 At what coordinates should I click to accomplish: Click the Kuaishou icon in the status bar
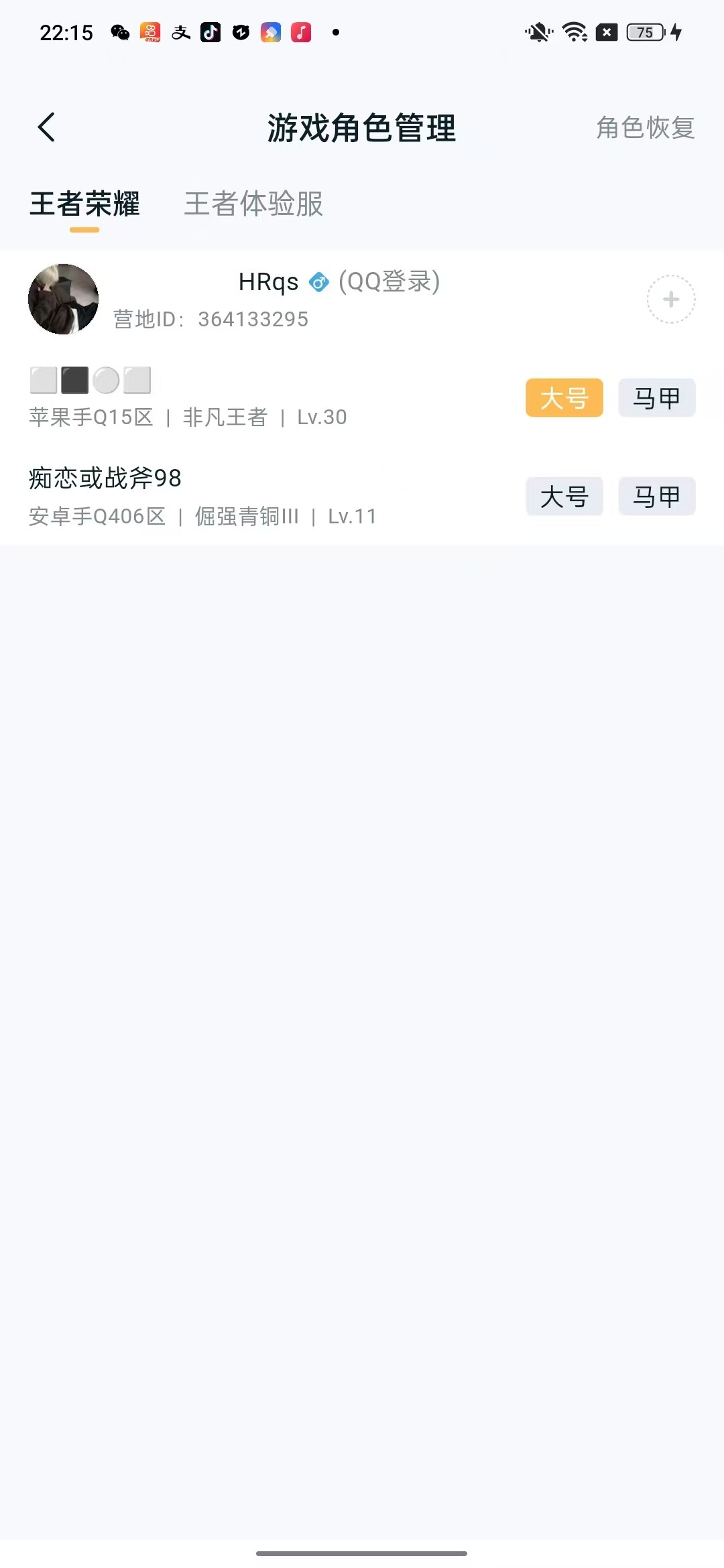coord(150,32)
